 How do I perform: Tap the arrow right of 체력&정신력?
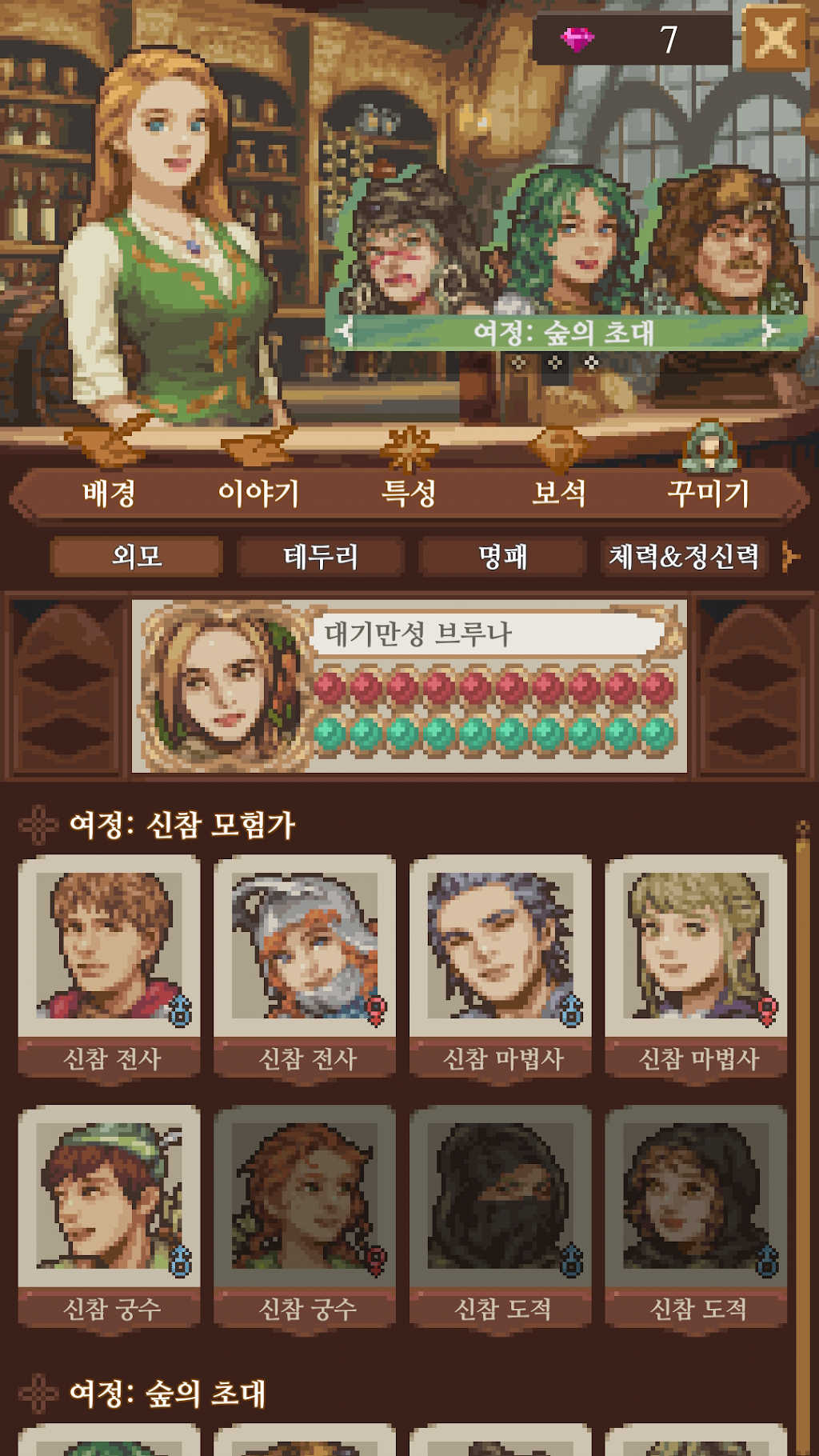pyautogui.click(x=790, y=556)
